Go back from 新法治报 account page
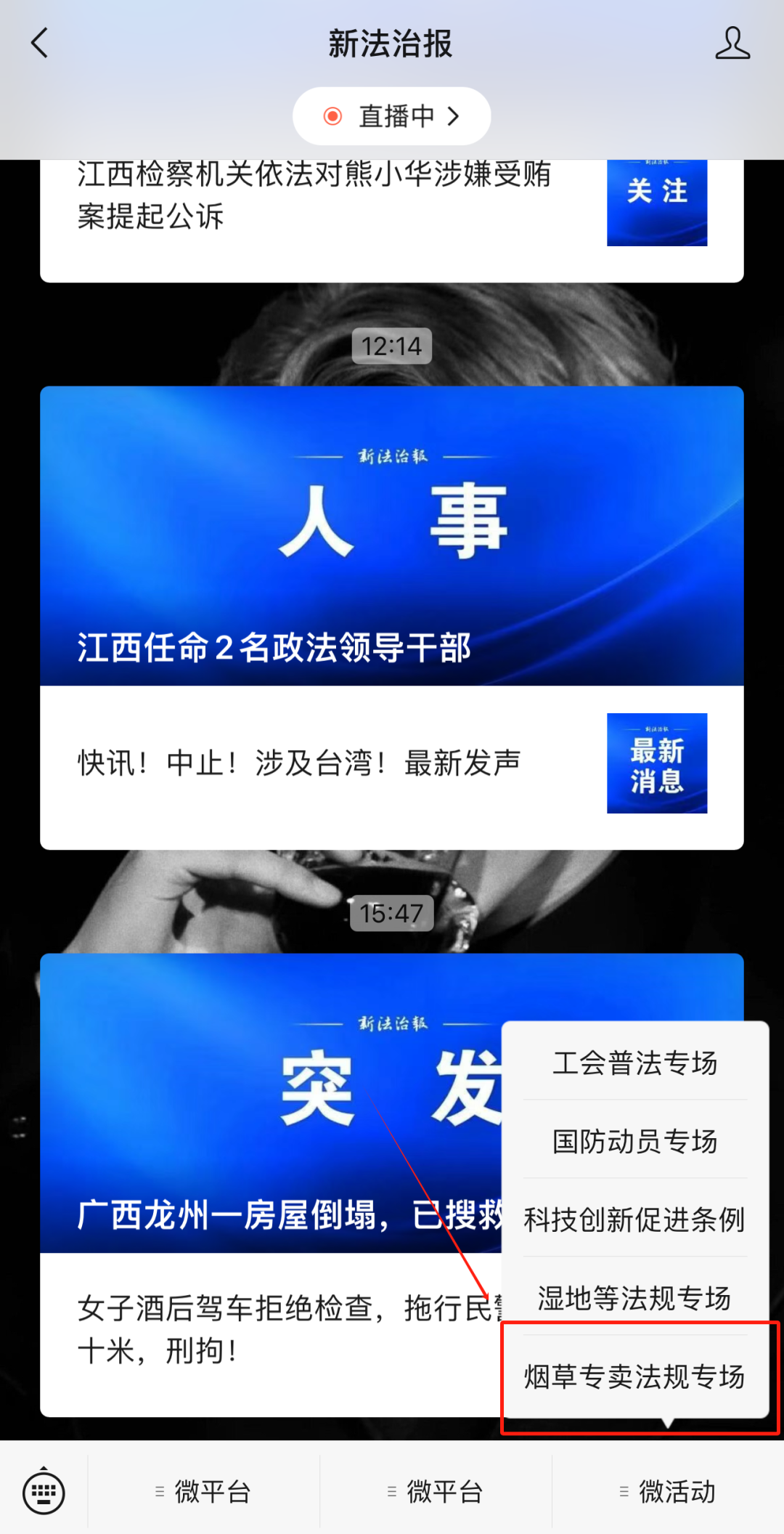 (x=40, y=44)
